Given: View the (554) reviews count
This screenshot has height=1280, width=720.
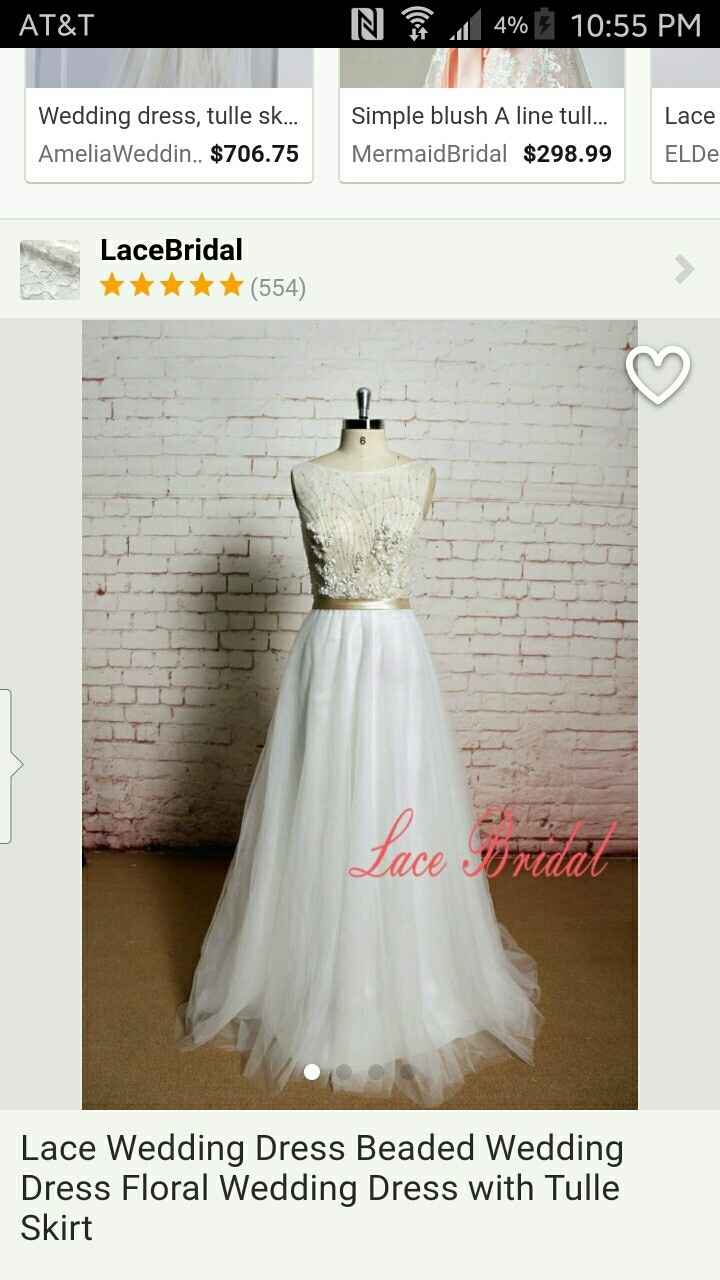Looking at the screenshot, I should [278, 289].
